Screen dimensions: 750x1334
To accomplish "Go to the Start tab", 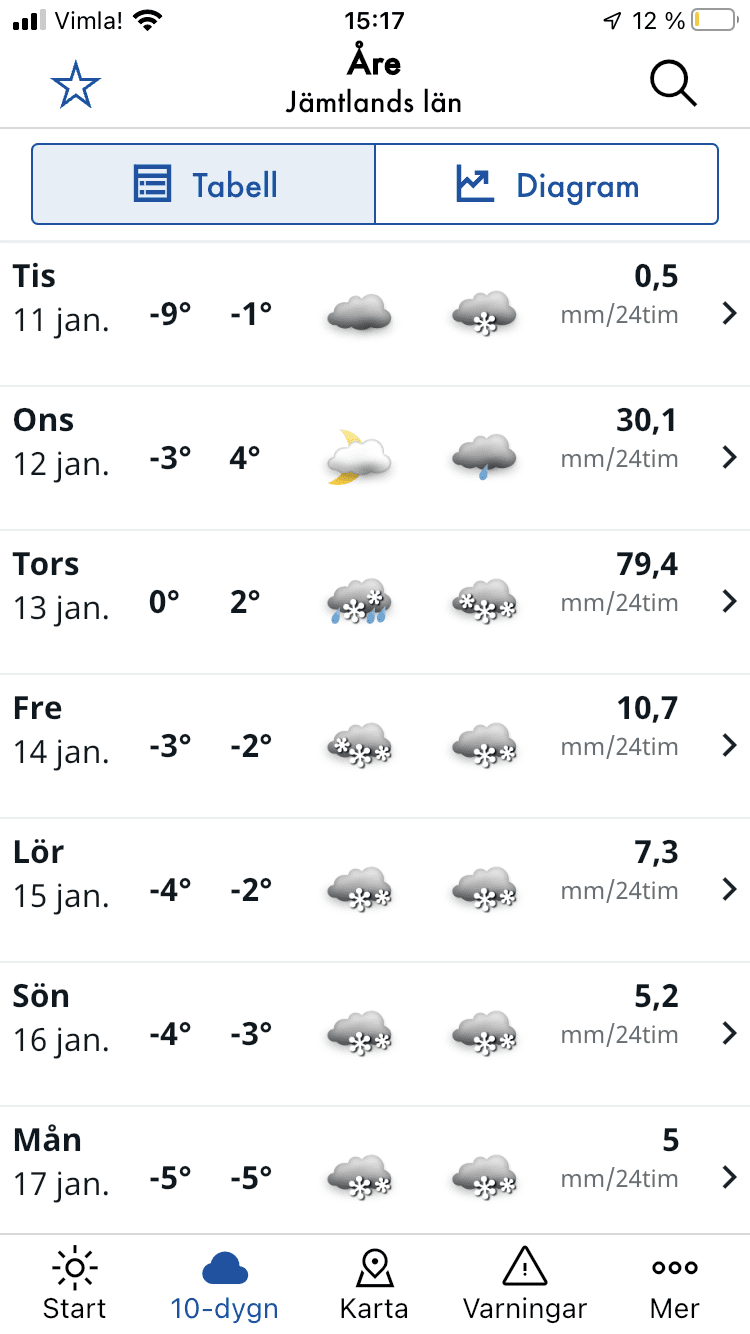I will 75,1285.
